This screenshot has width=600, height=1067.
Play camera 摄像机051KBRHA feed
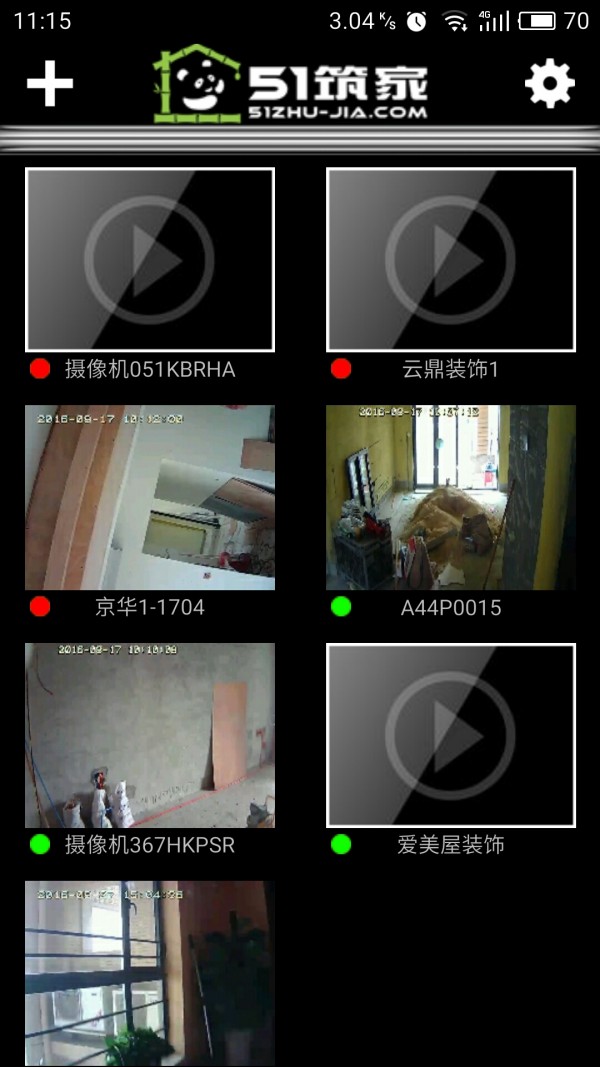pos(149,259)
